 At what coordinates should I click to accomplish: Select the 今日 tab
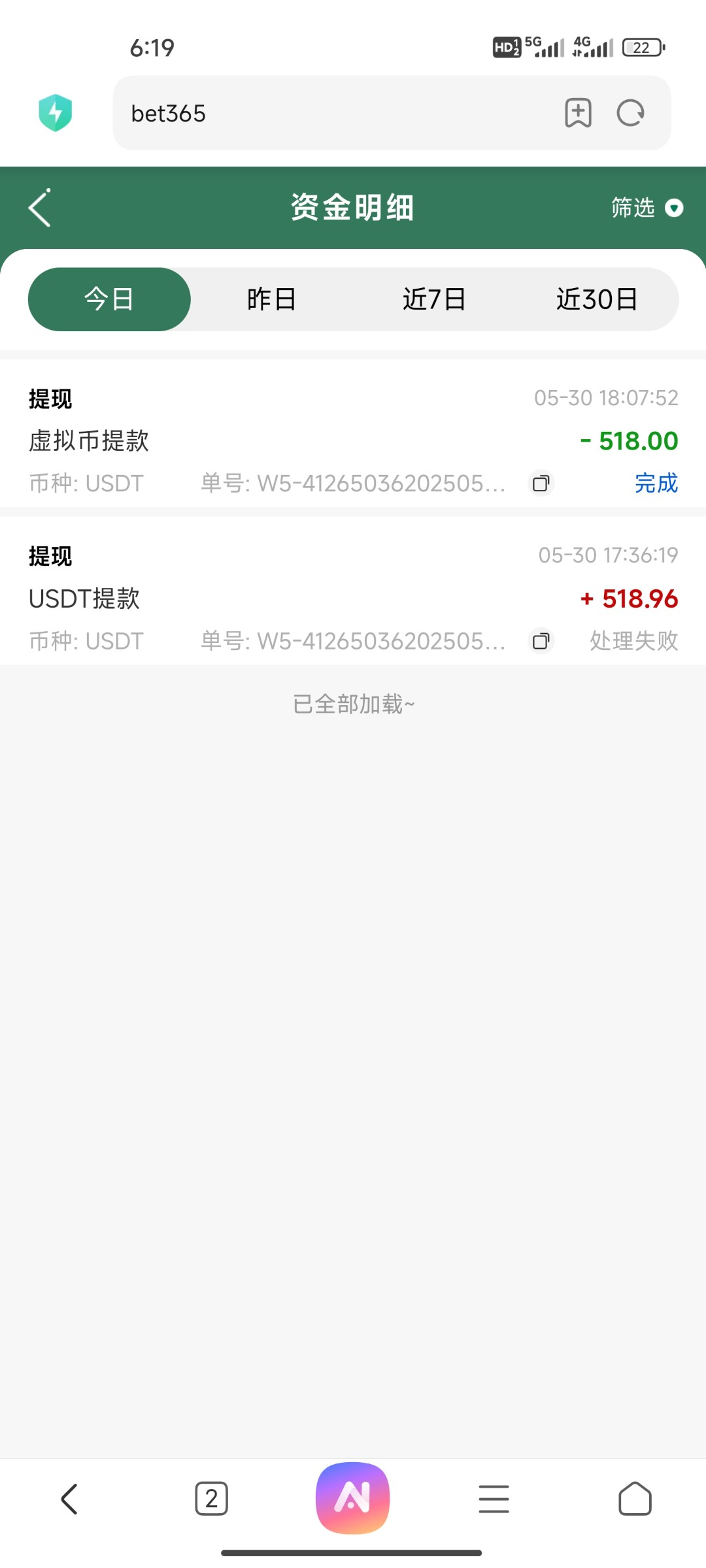click(109, 299)
